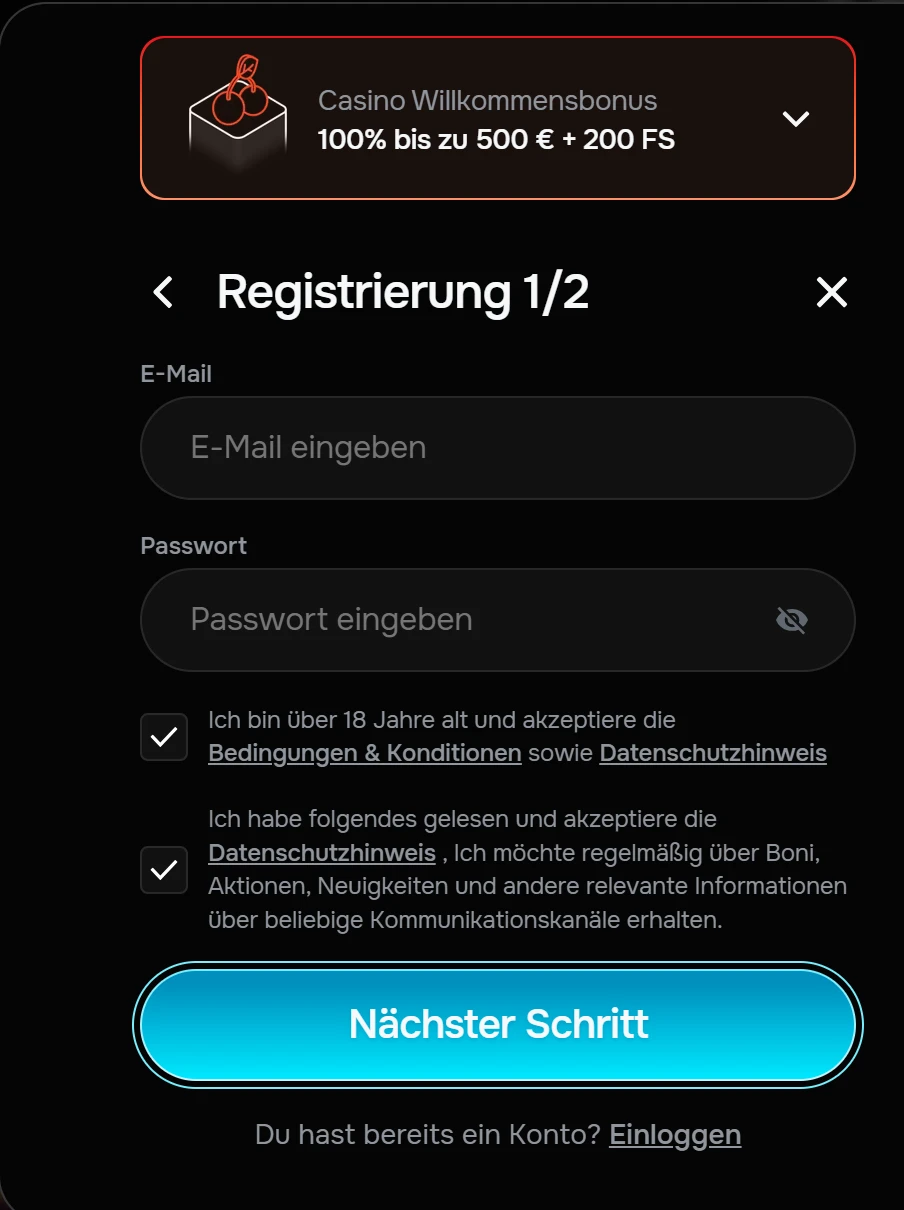Uncheck the age confirmation checkbox
This screenshot has width=904, height=1210.
(163, 736)
